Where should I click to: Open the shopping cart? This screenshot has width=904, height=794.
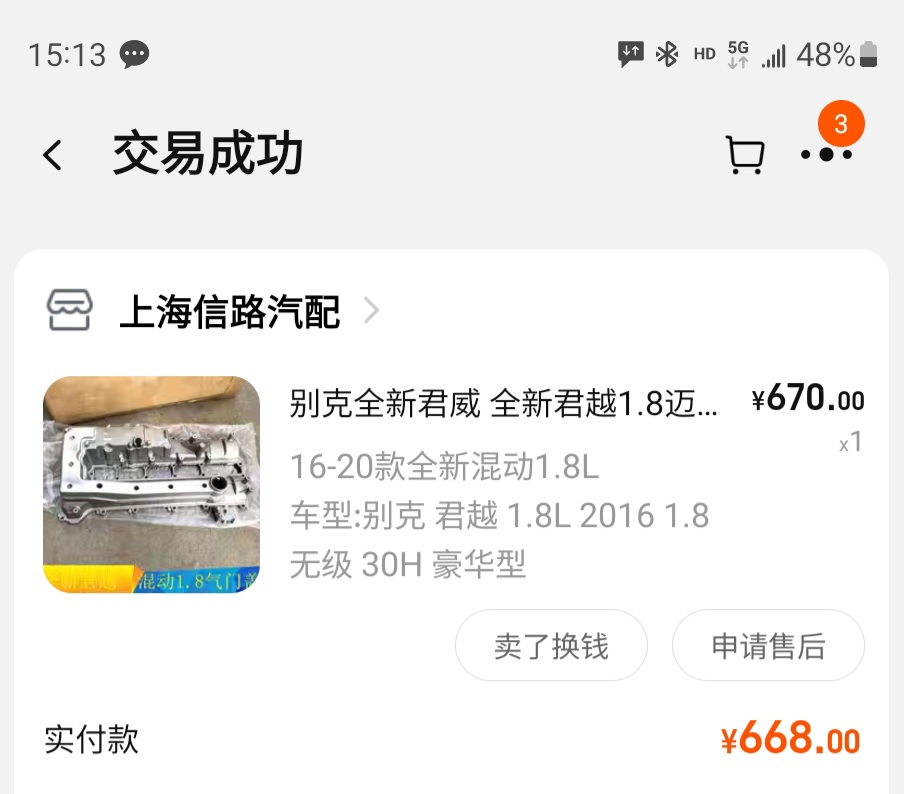tap(744, 155)
